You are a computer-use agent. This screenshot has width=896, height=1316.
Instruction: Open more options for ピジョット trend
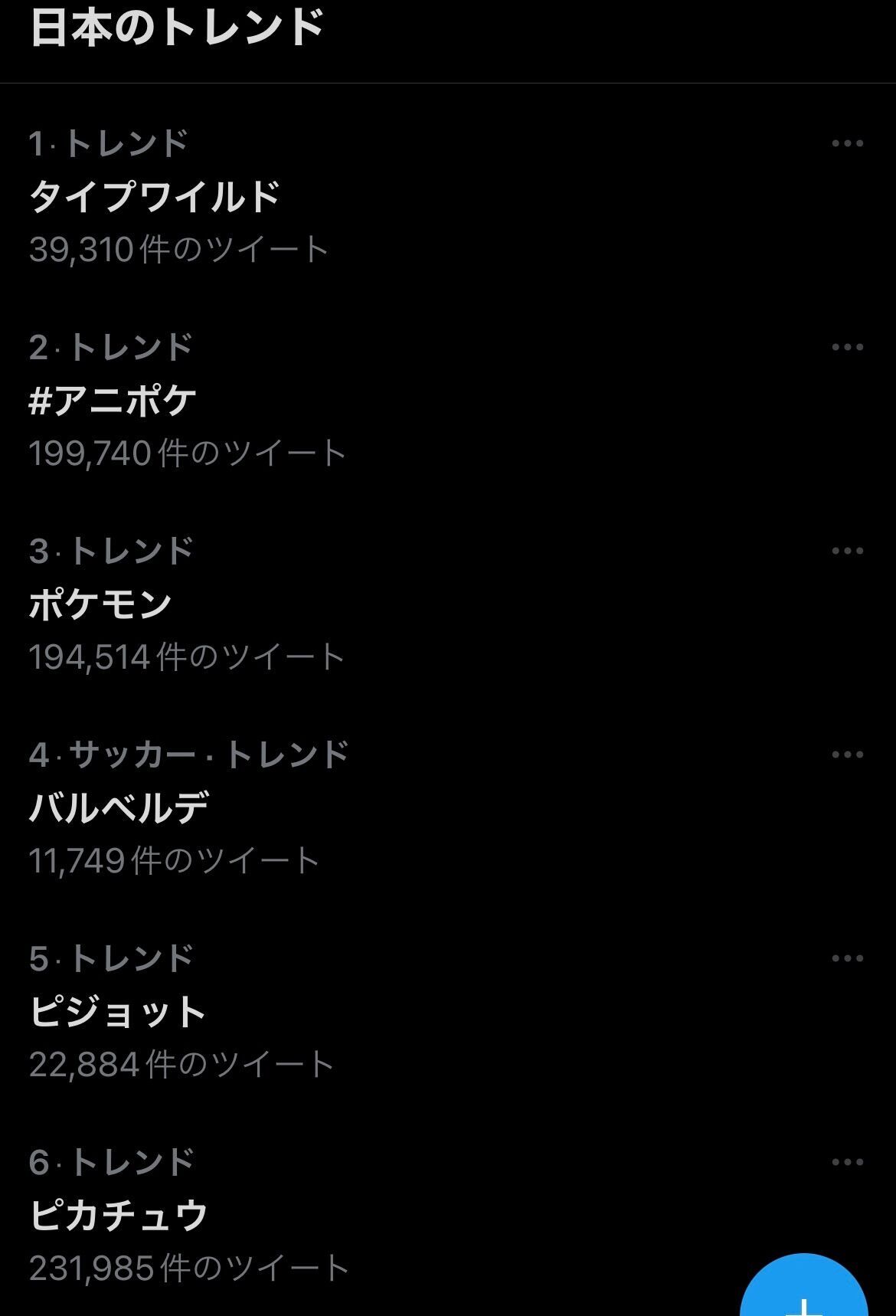(x=845, y=958)
